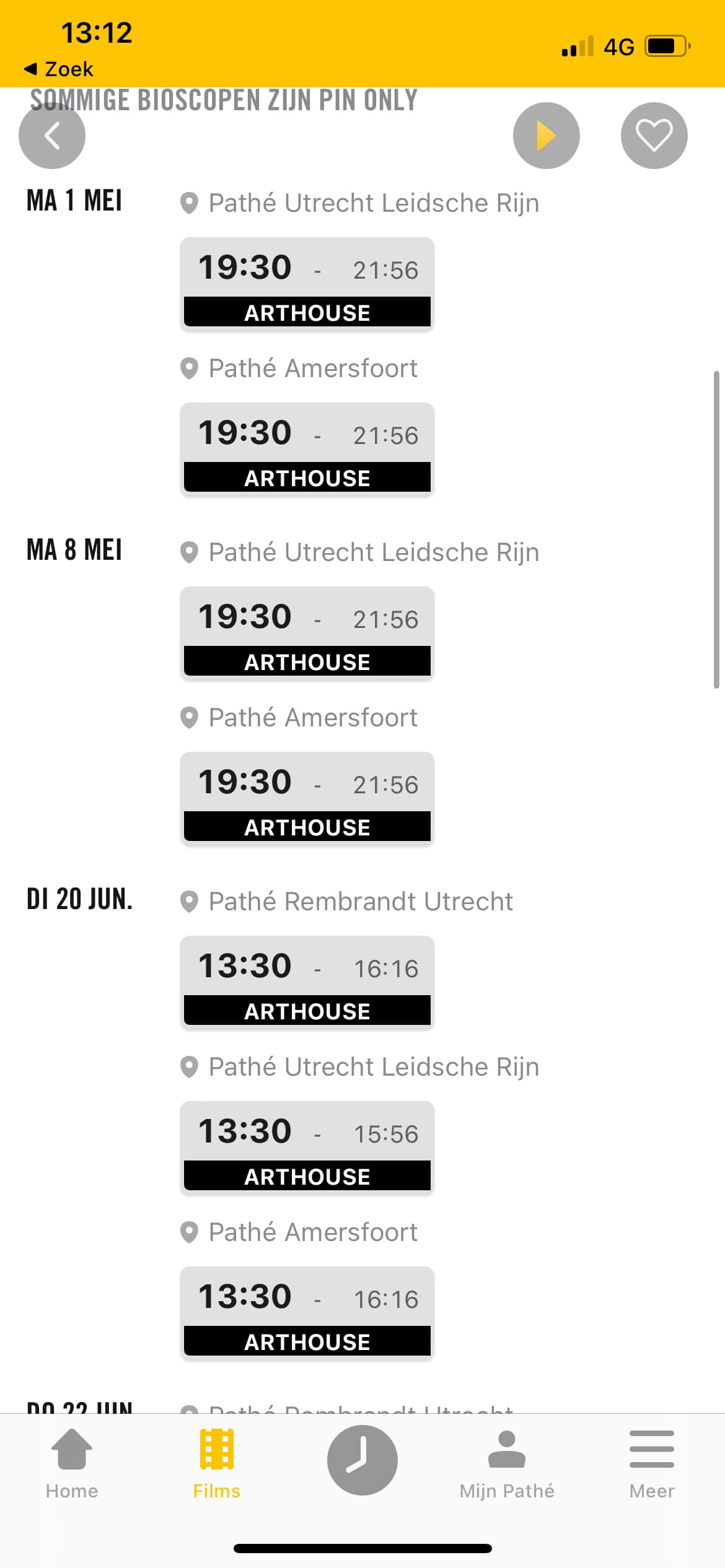Open the Meer menu tab
This screenshot has height=1568, width=725.
(x=652, y=1464)
